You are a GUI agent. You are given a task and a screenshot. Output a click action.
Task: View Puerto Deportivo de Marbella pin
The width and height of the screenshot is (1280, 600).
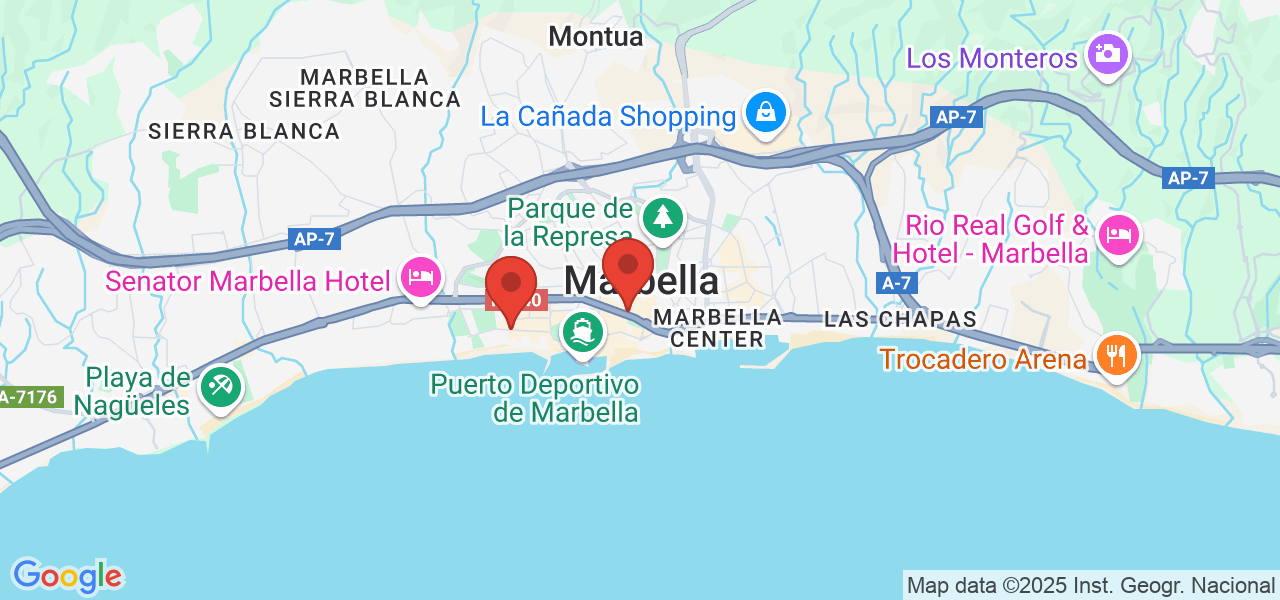[x=582, y=330]
